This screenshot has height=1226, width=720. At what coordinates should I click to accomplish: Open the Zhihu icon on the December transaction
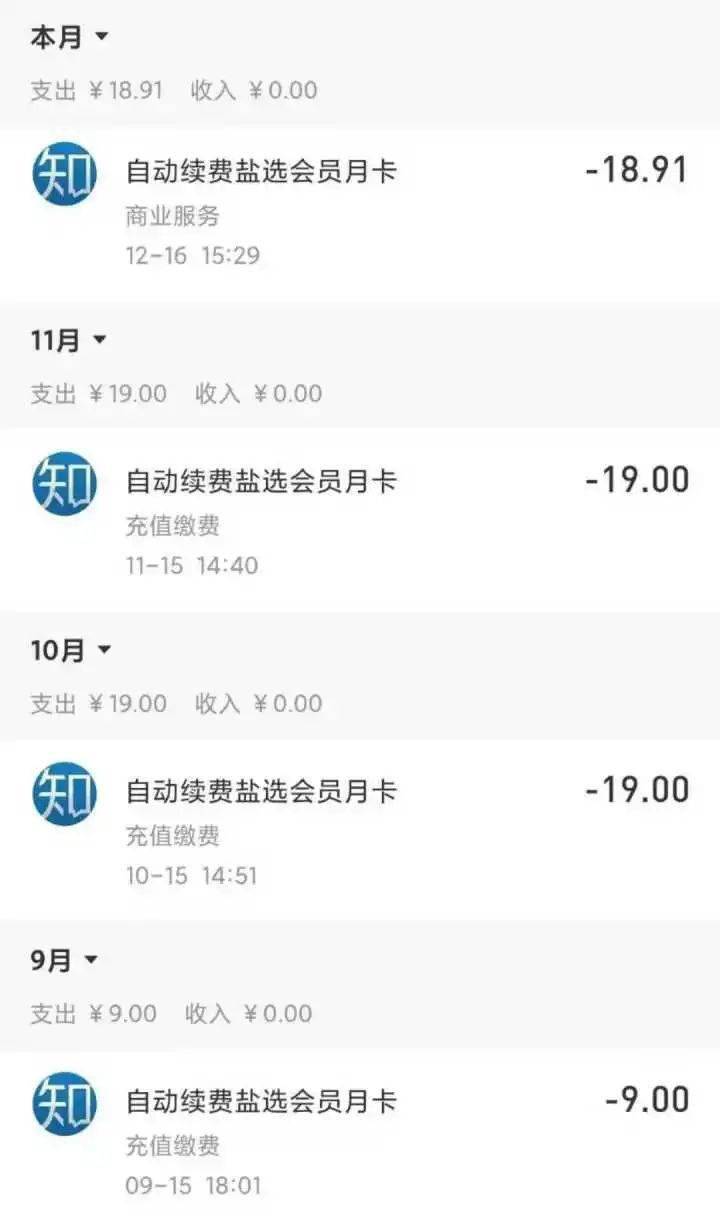(65, 172)
